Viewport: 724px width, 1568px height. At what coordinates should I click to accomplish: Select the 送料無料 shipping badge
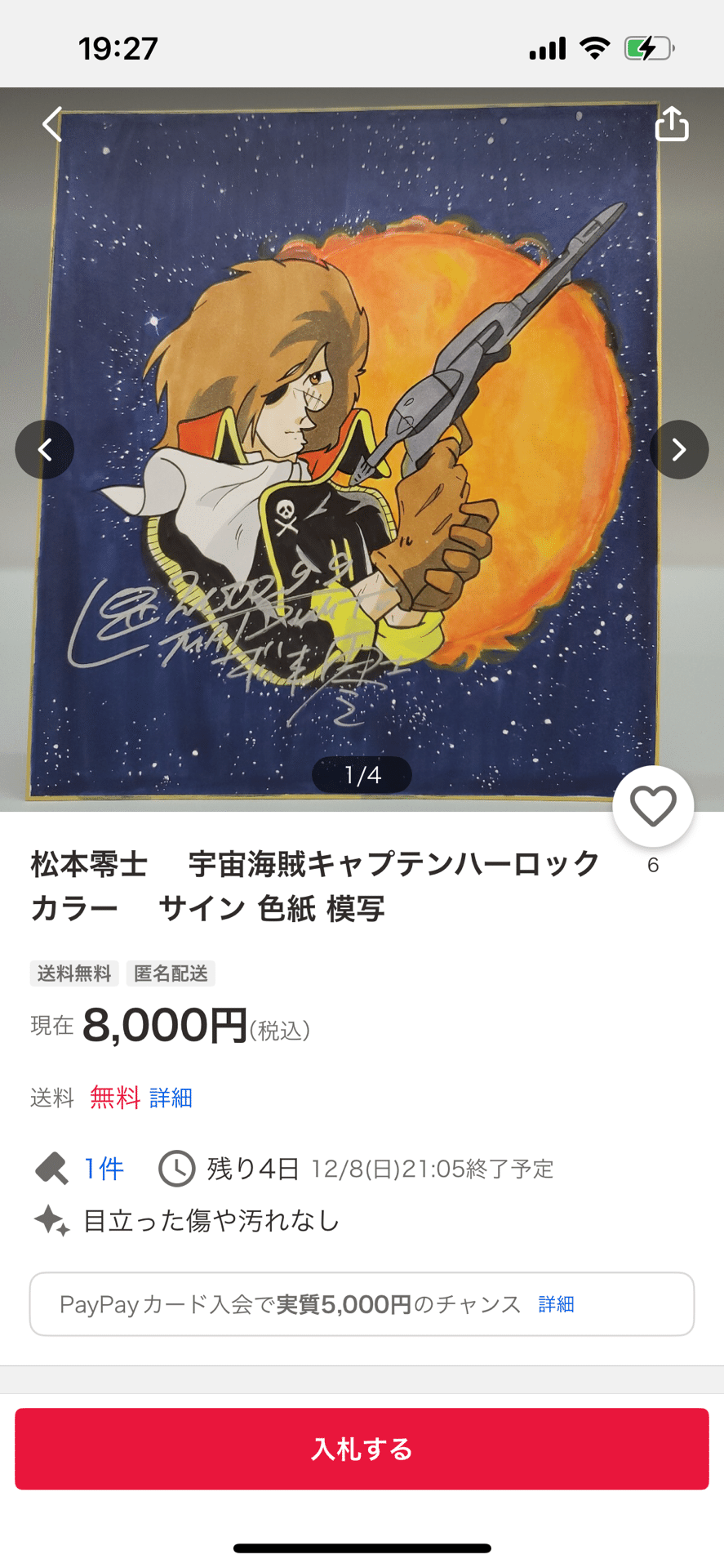73,973
